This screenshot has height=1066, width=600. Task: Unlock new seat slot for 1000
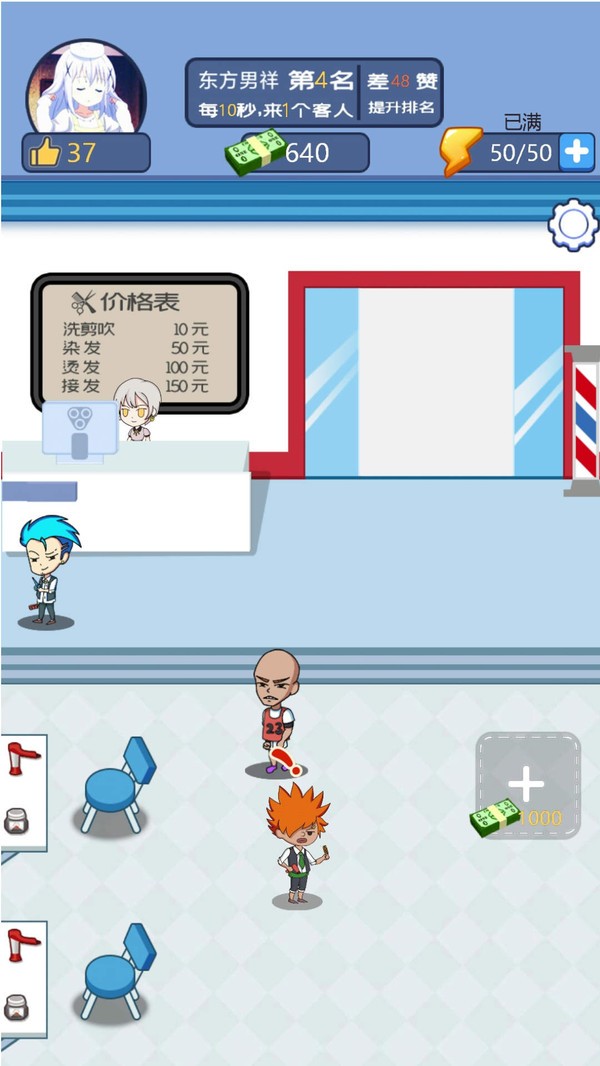(x=527, y=785)
